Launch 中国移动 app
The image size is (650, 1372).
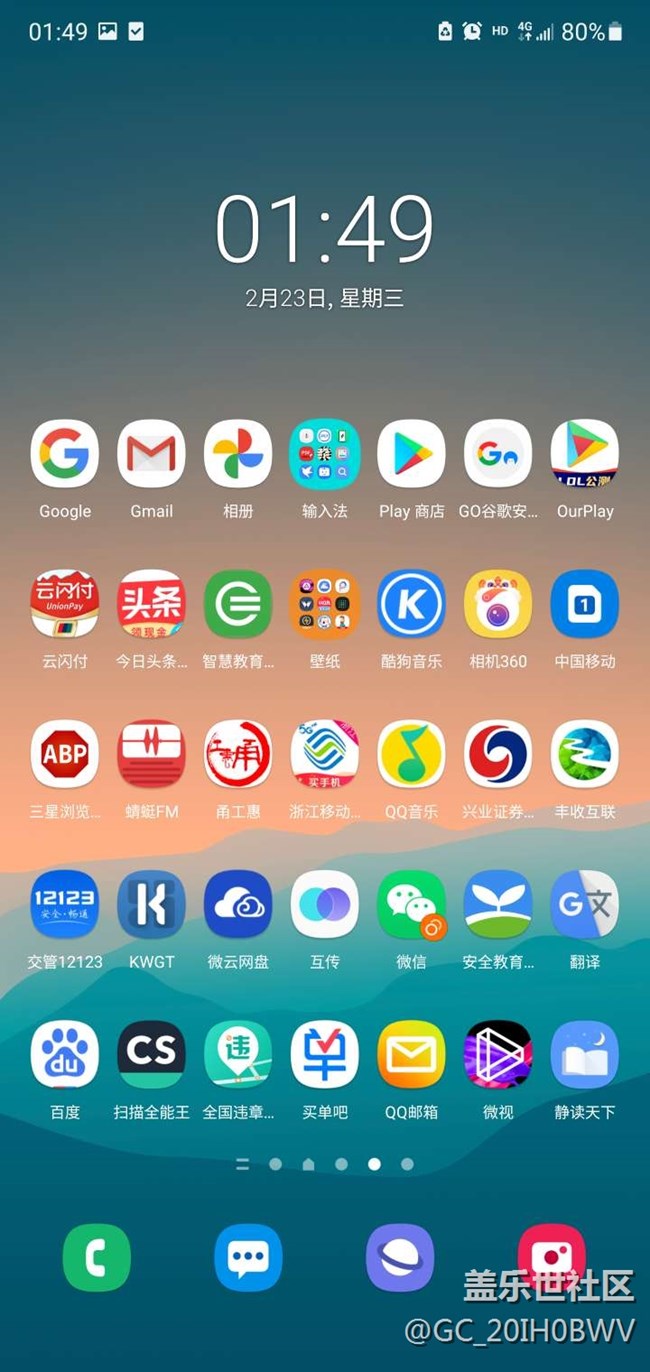coord(585,604)
